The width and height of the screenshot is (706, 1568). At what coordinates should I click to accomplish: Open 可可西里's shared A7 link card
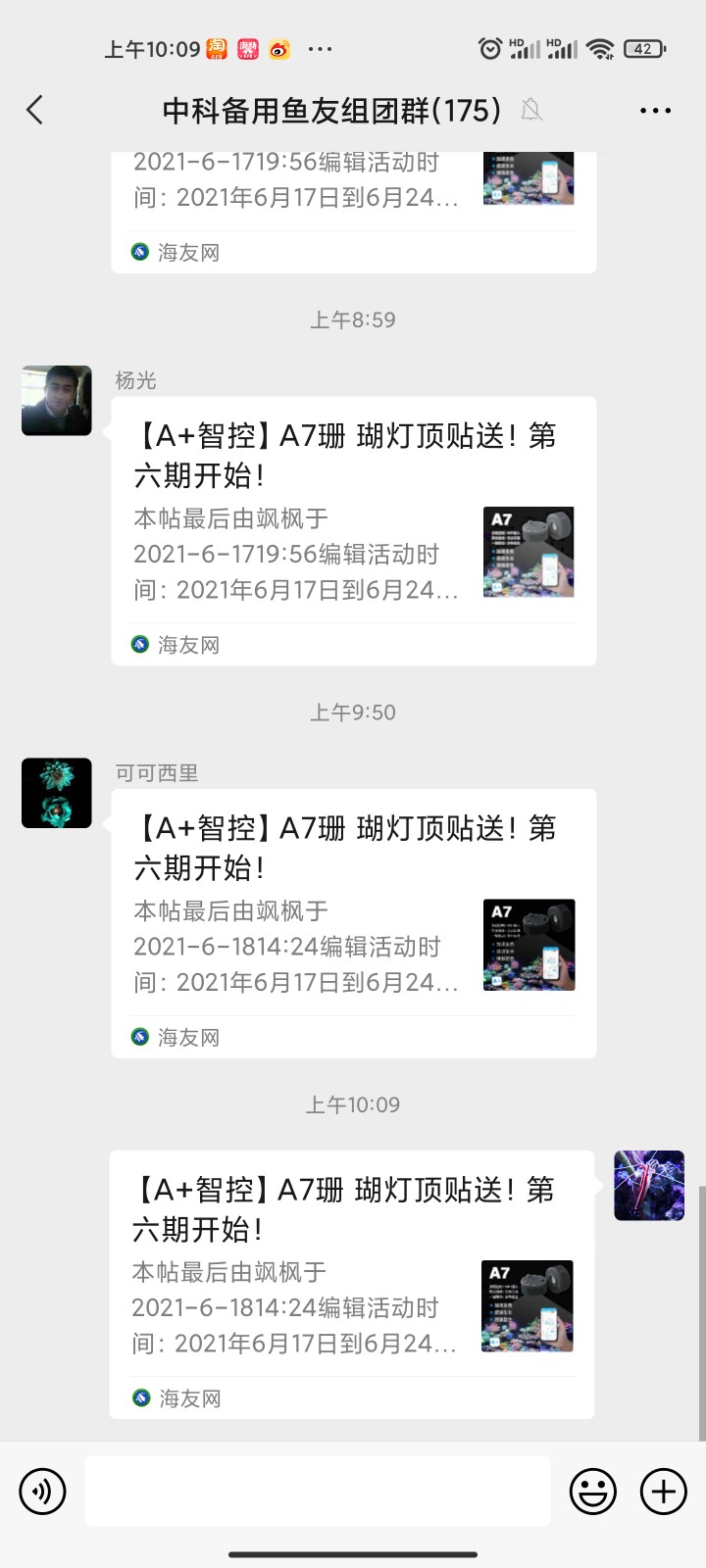point(353,922)
